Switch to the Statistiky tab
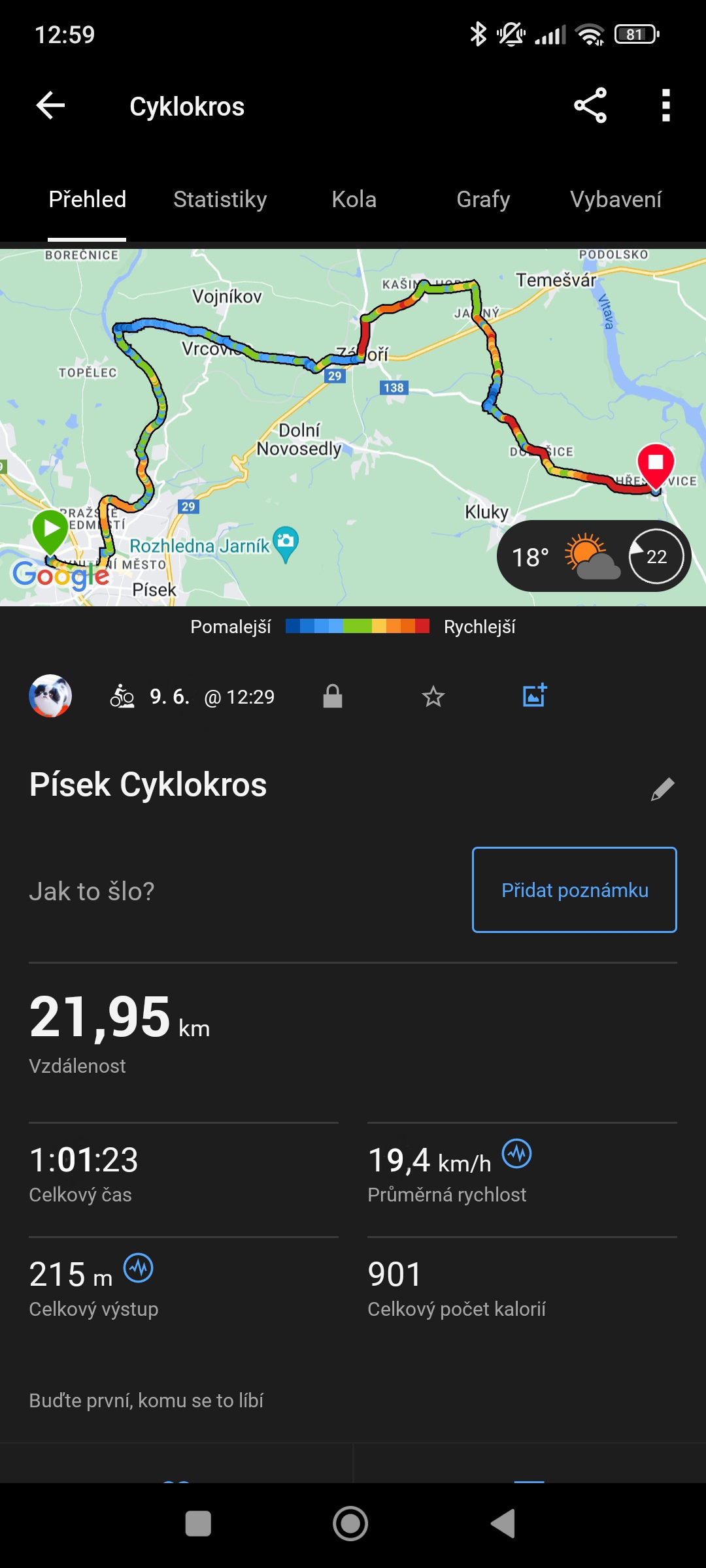Viewport: 706px width, 1568px height. 220,199
